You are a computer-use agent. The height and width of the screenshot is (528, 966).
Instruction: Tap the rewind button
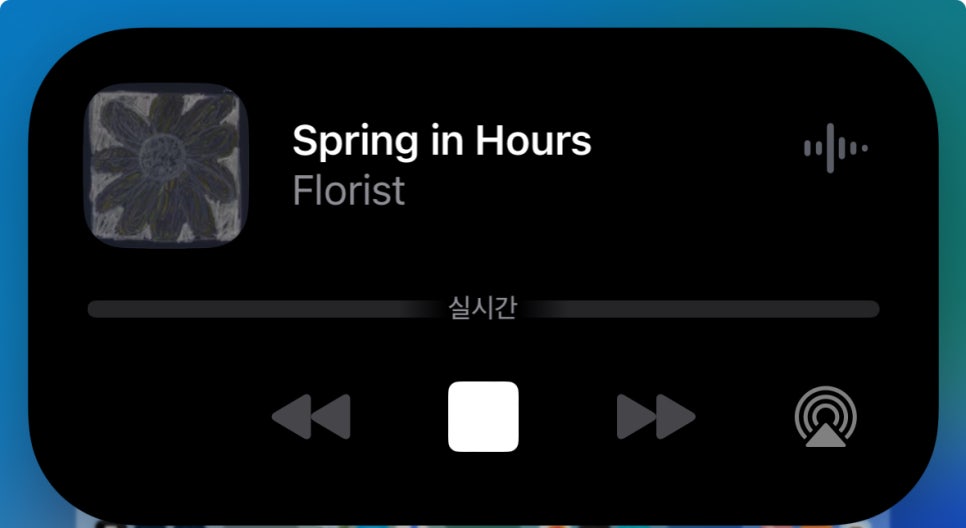point(311,417)
